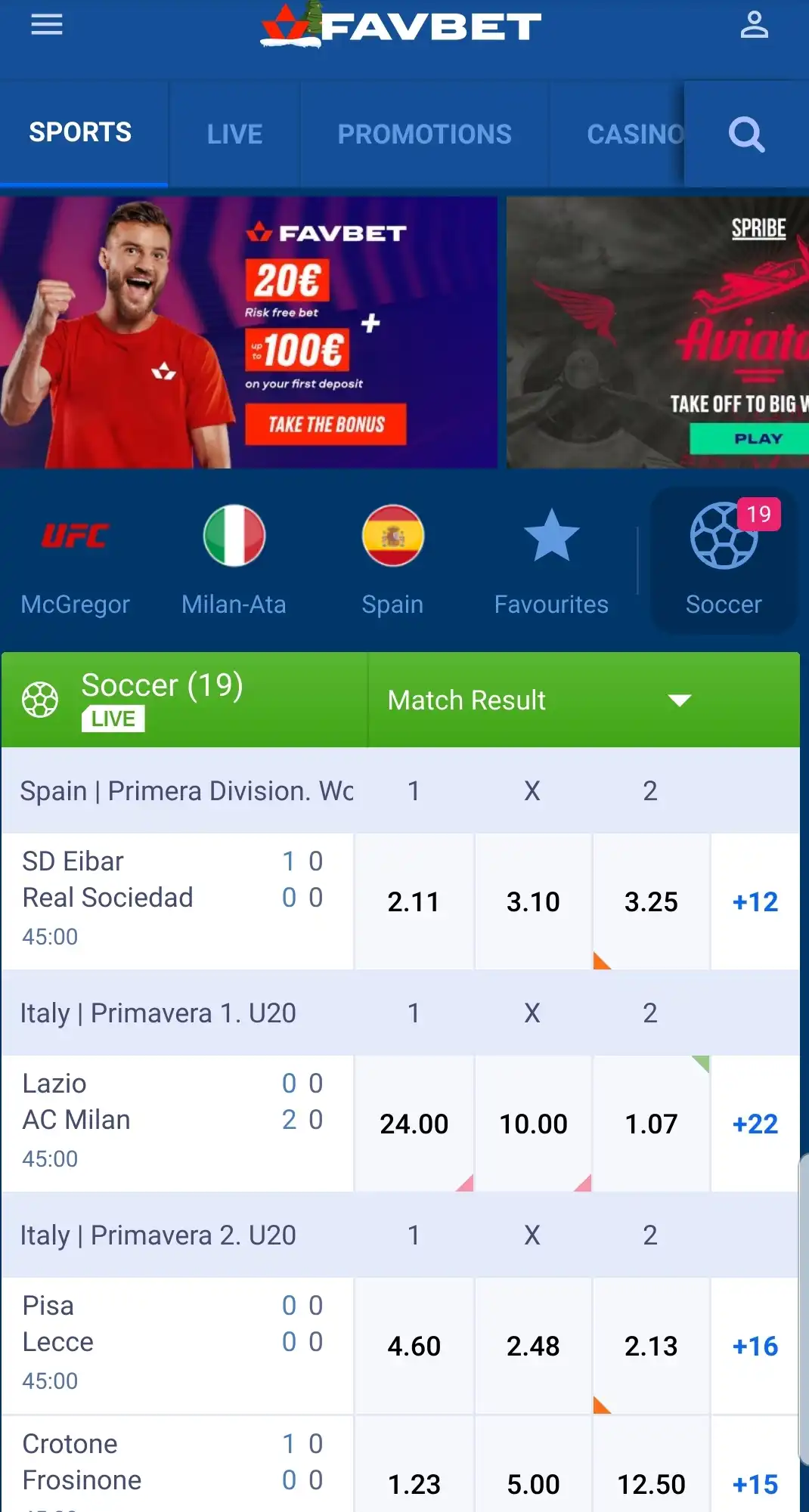809x1512 pixels.
Task: Tap the search magnifier icon
Action: (746, 135)
